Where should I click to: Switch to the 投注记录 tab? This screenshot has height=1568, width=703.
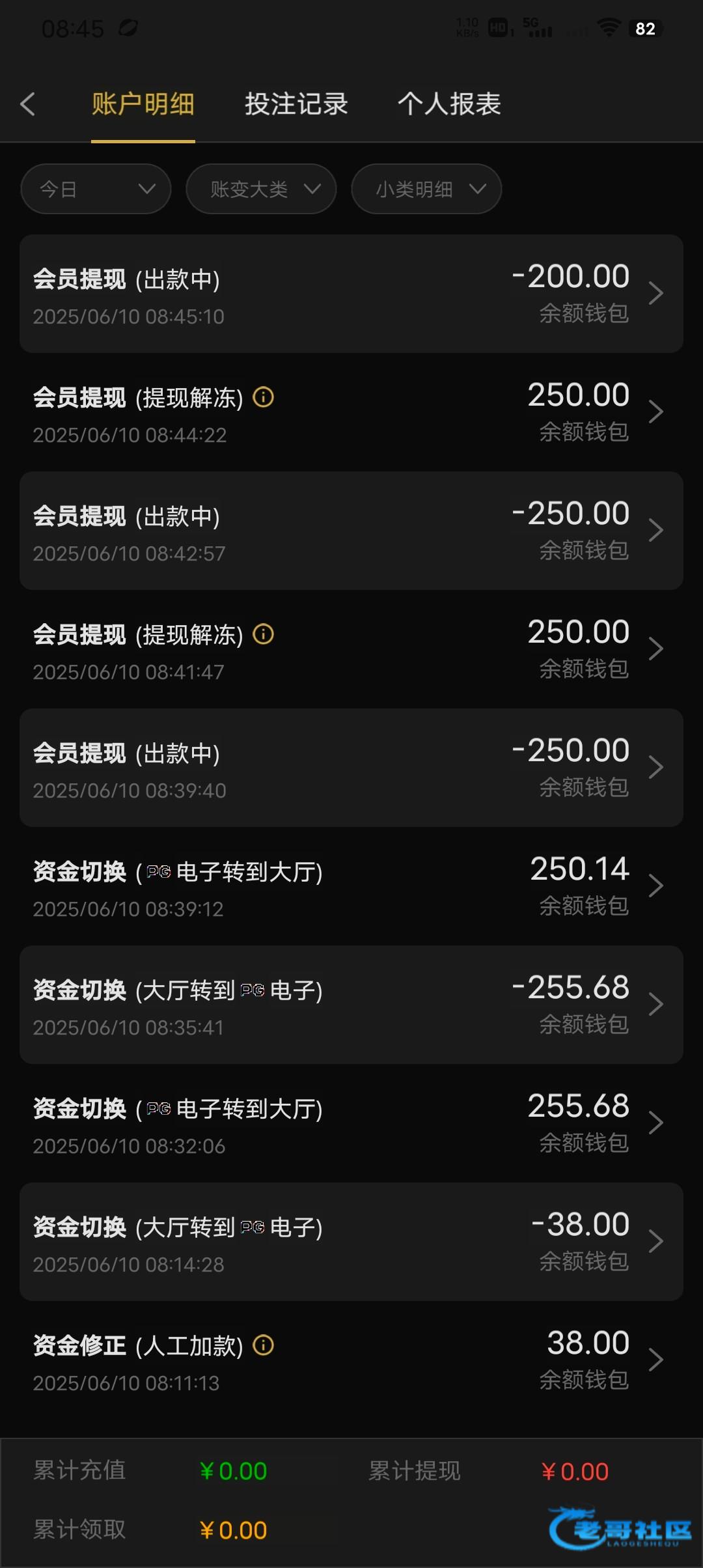point(296,104)
